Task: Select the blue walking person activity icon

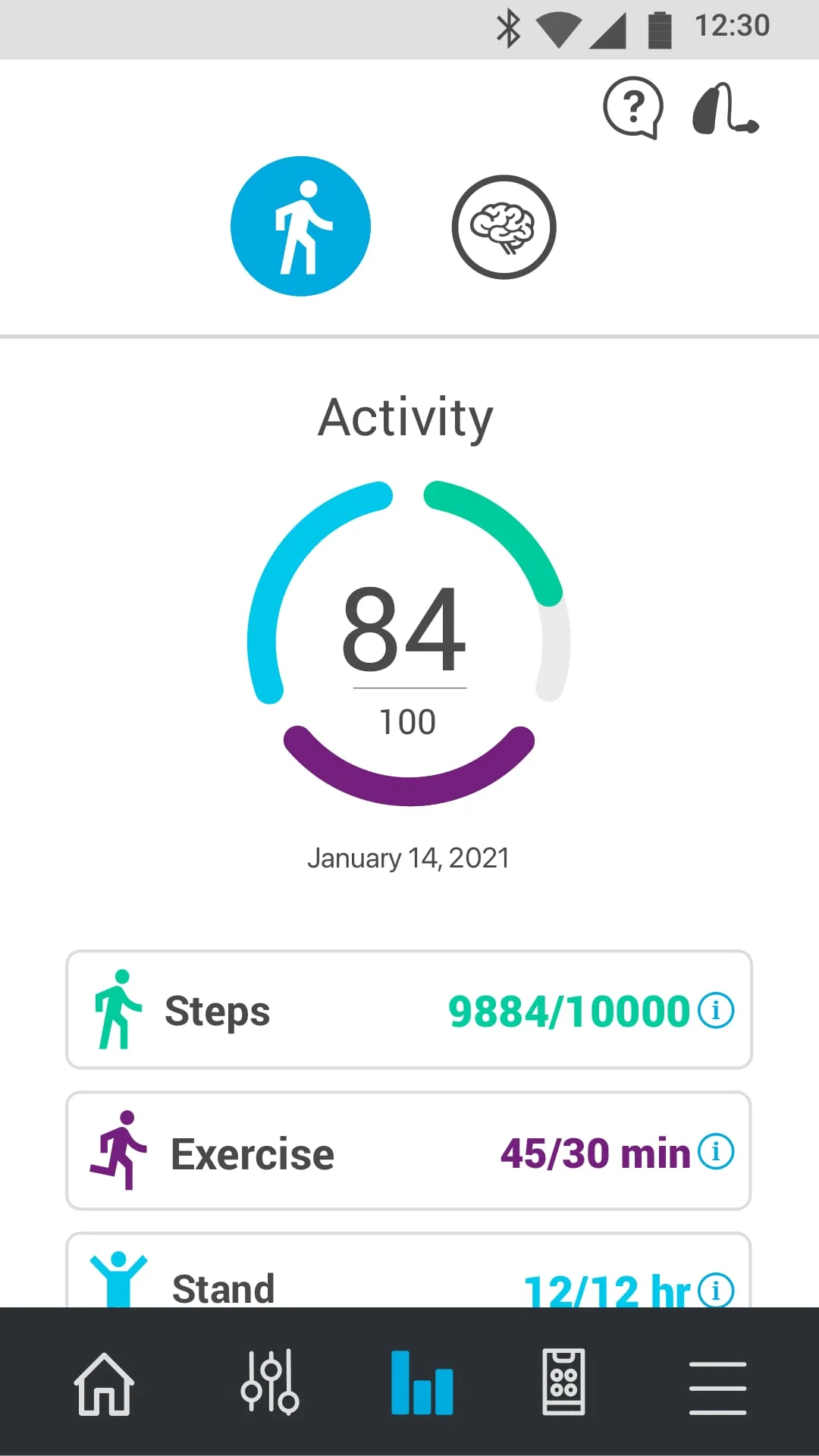Action: (300, 224)
